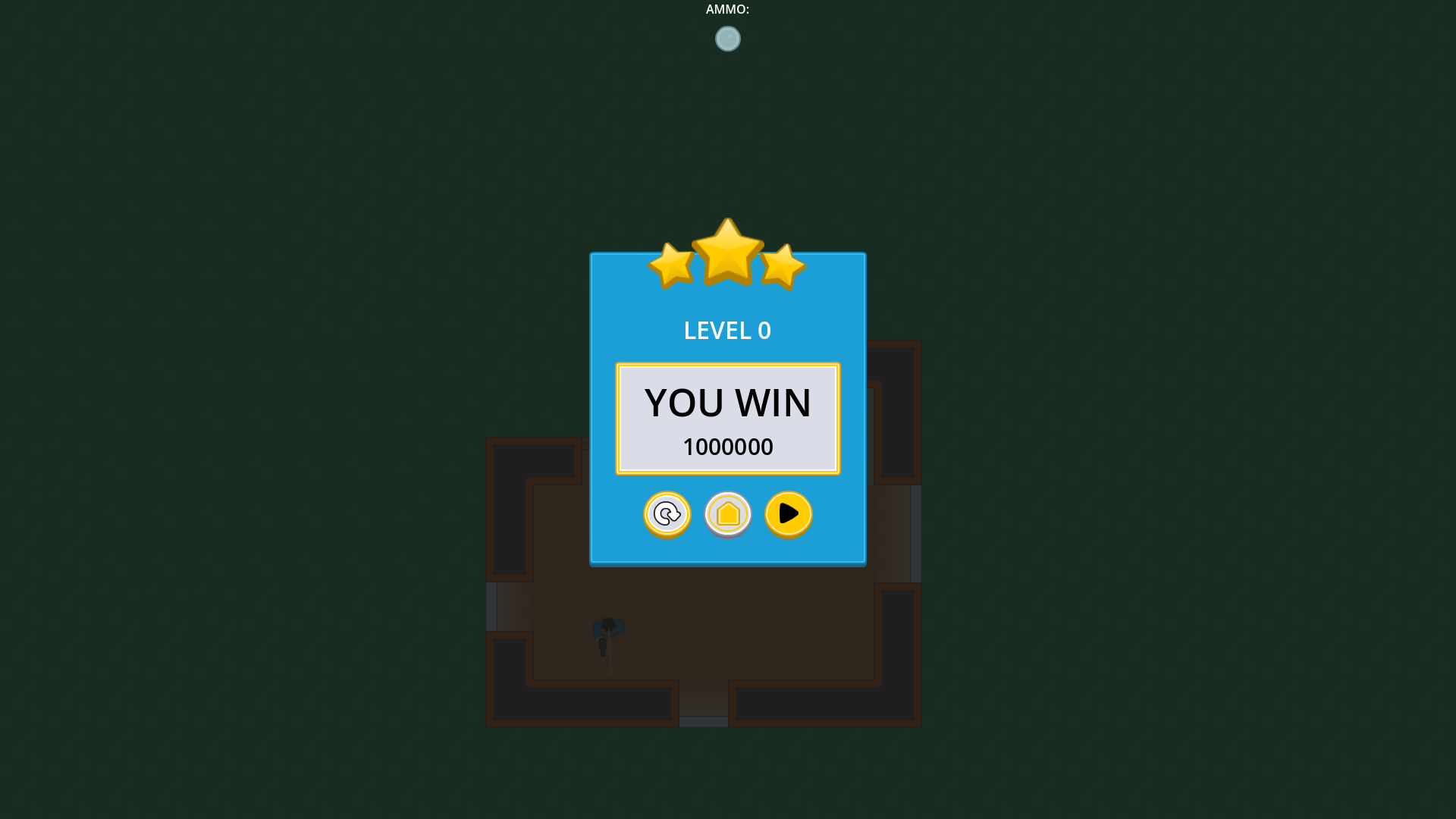Restart the level with the replay button
Image resolution: width=1456 pixels, height=819 pixels.
point(667,514)
